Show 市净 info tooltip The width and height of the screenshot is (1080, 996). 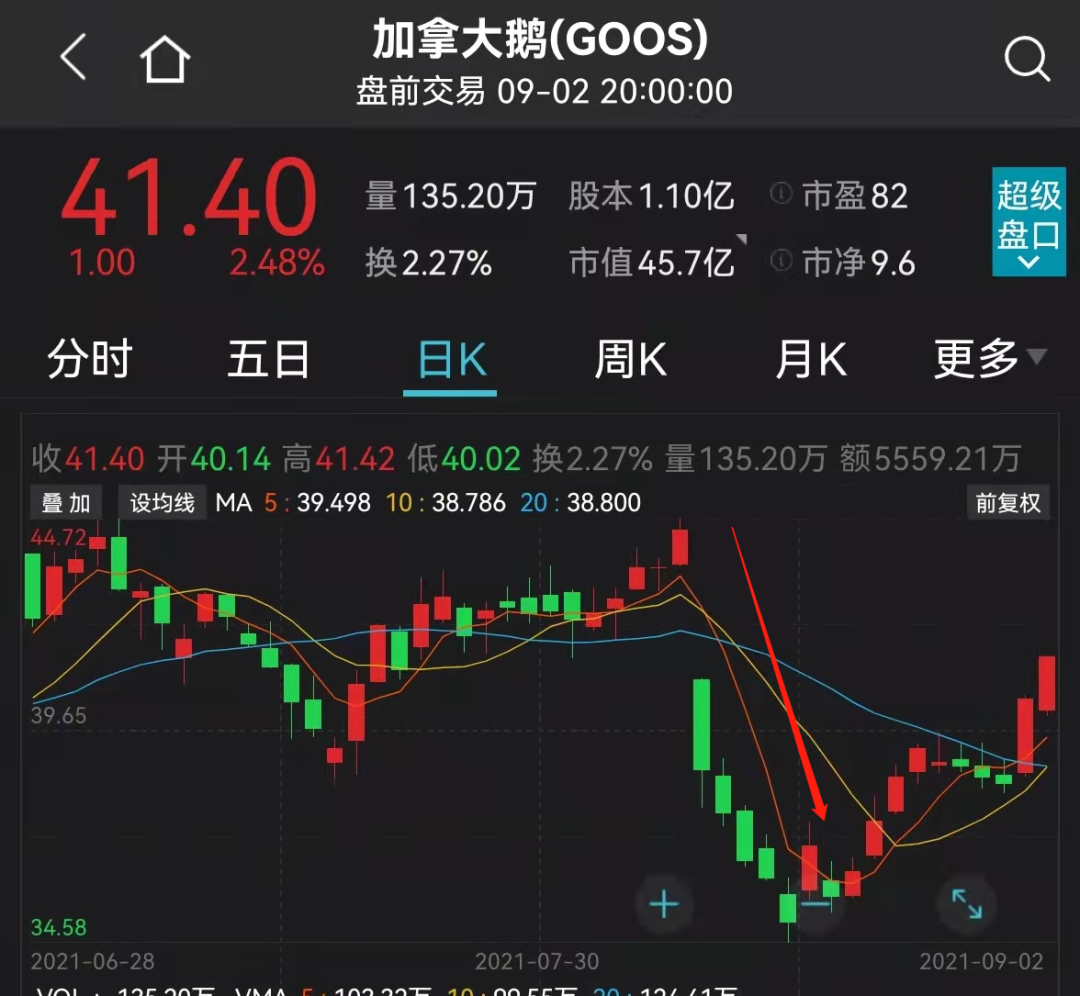[781, 263]
